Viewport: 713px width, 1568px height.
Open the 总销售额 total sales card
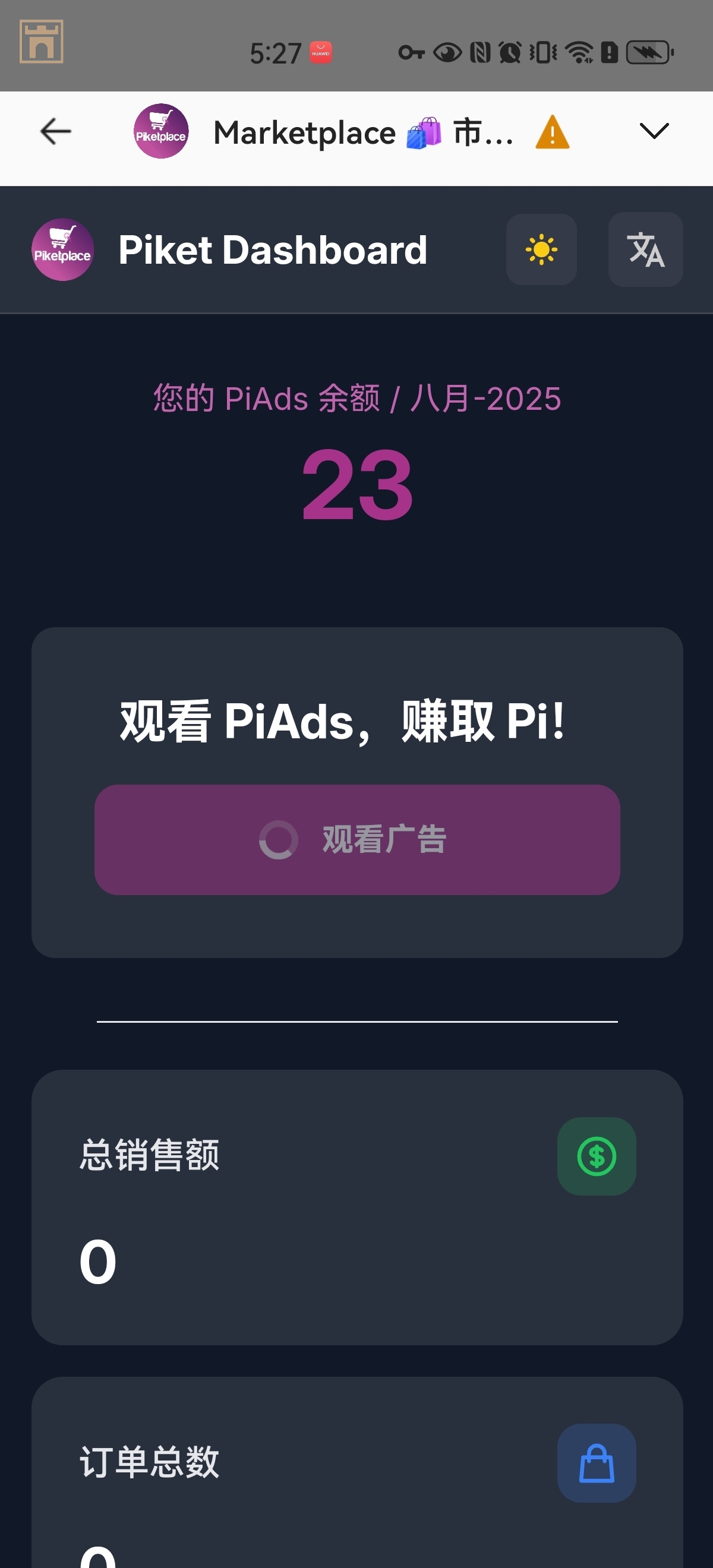click(357, 1206)
